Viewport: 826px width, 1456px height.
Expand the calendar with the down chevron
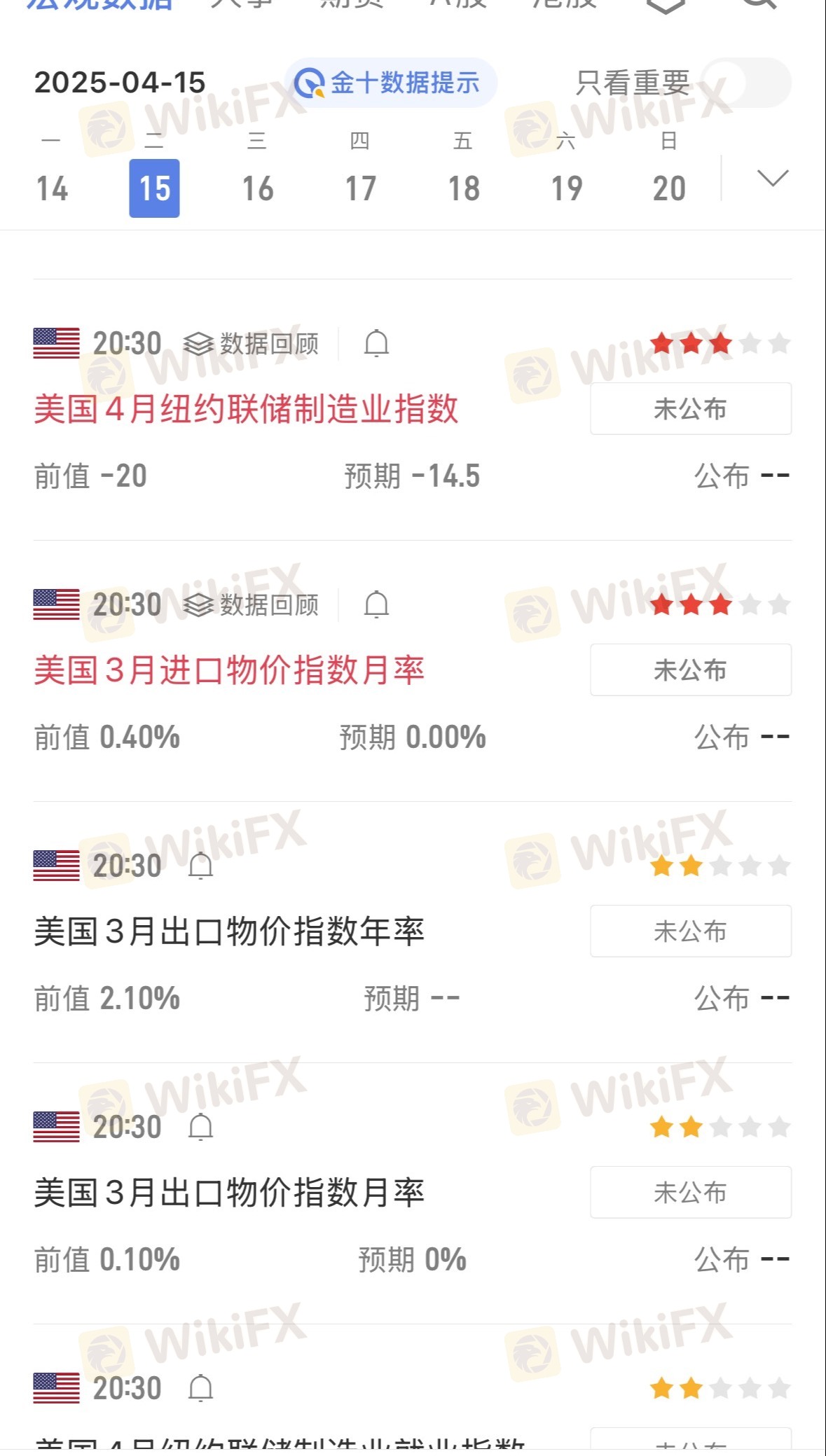click(773, 179)
